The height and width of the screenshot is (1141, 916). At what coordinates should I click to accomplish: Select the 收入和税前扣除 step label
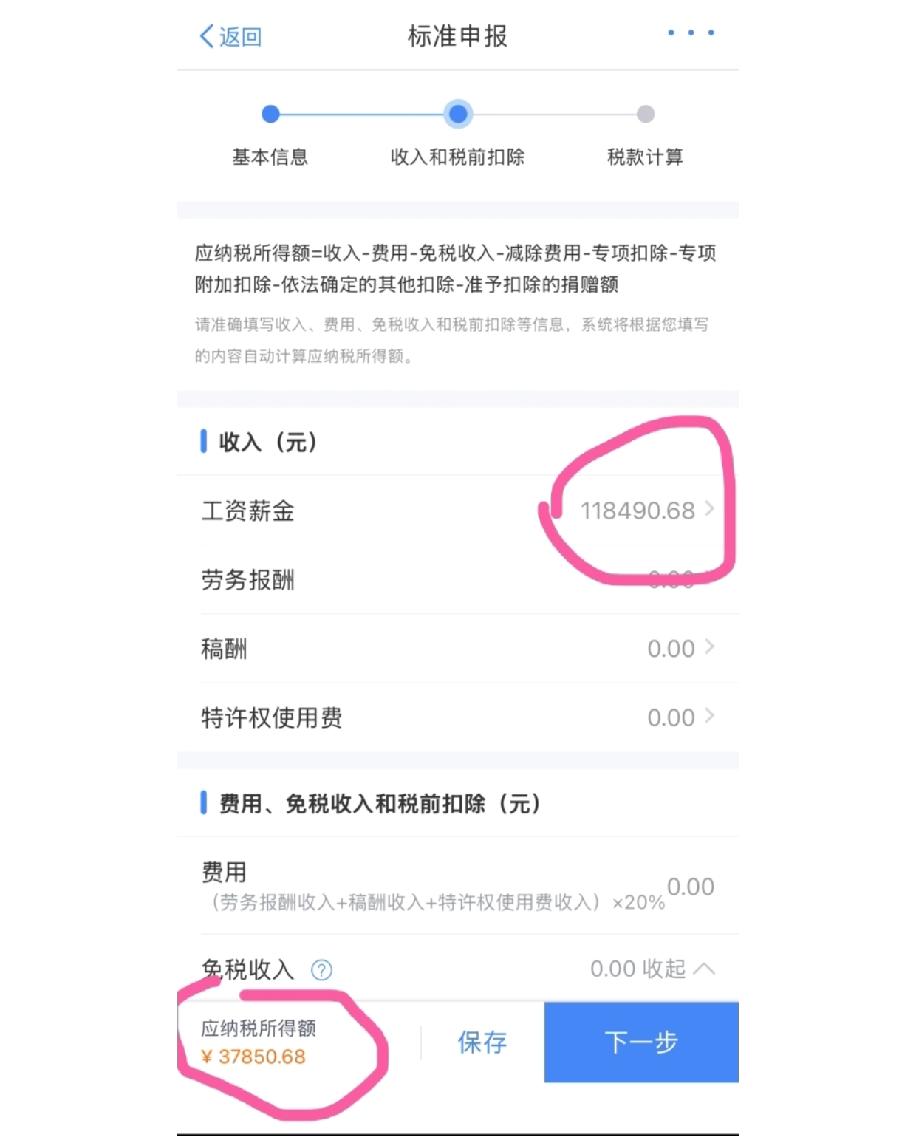click(458, 158)
